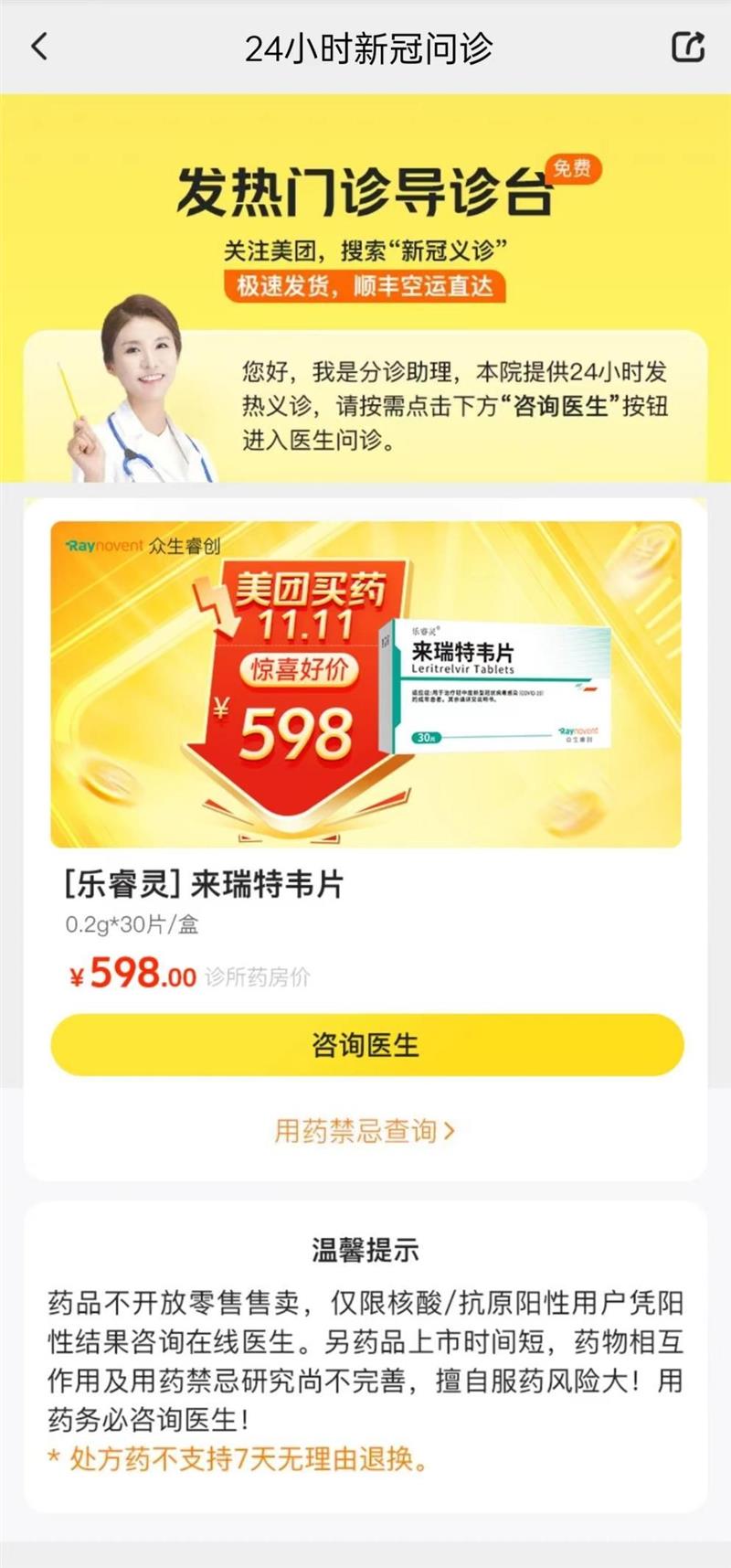Go back from 24小时新冠问诊 page
The width and height of the screenshot is (731, 1568).
39,47
